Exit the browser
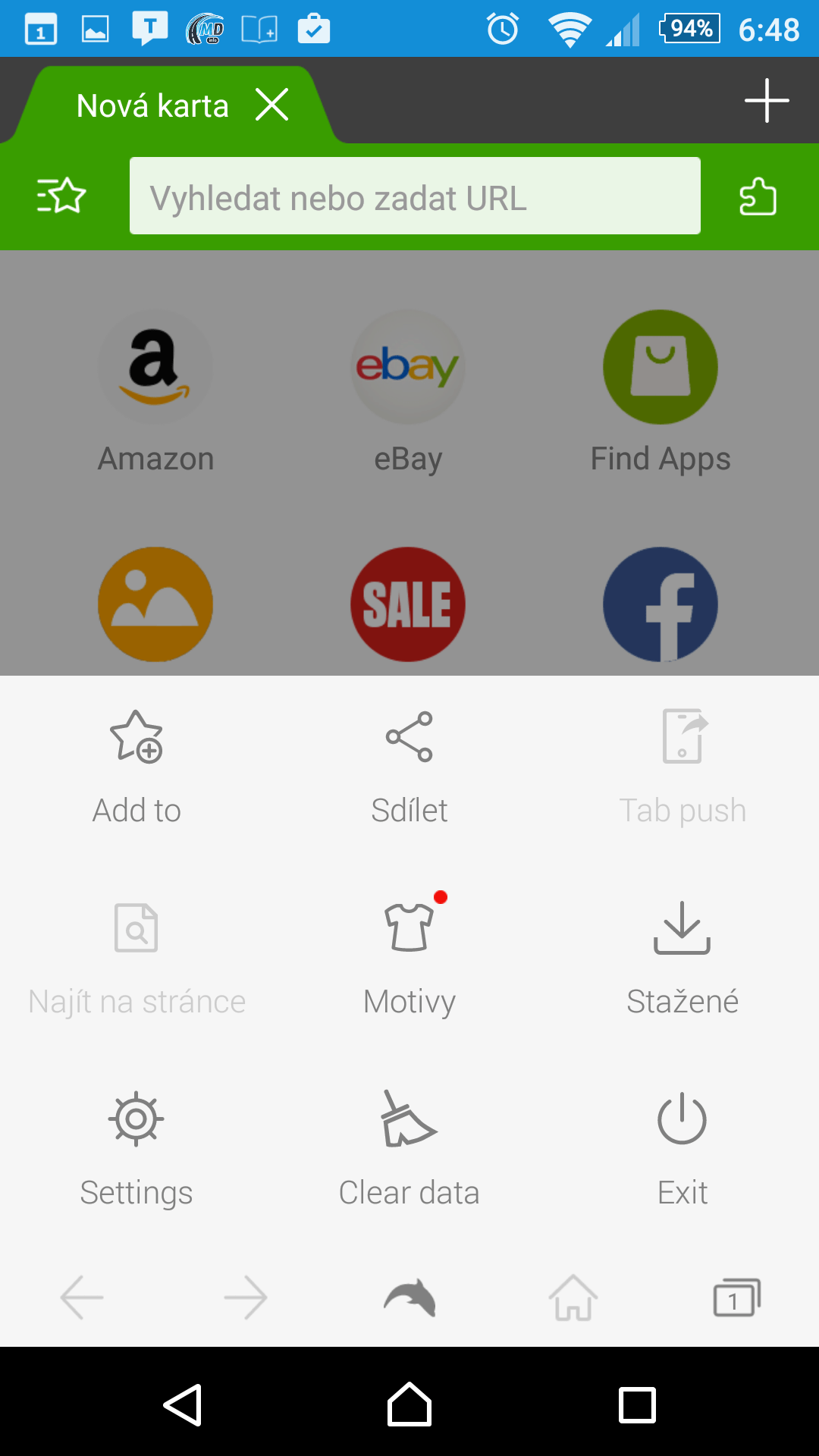The image size is (819, 1456). (x=682, y=1149)
